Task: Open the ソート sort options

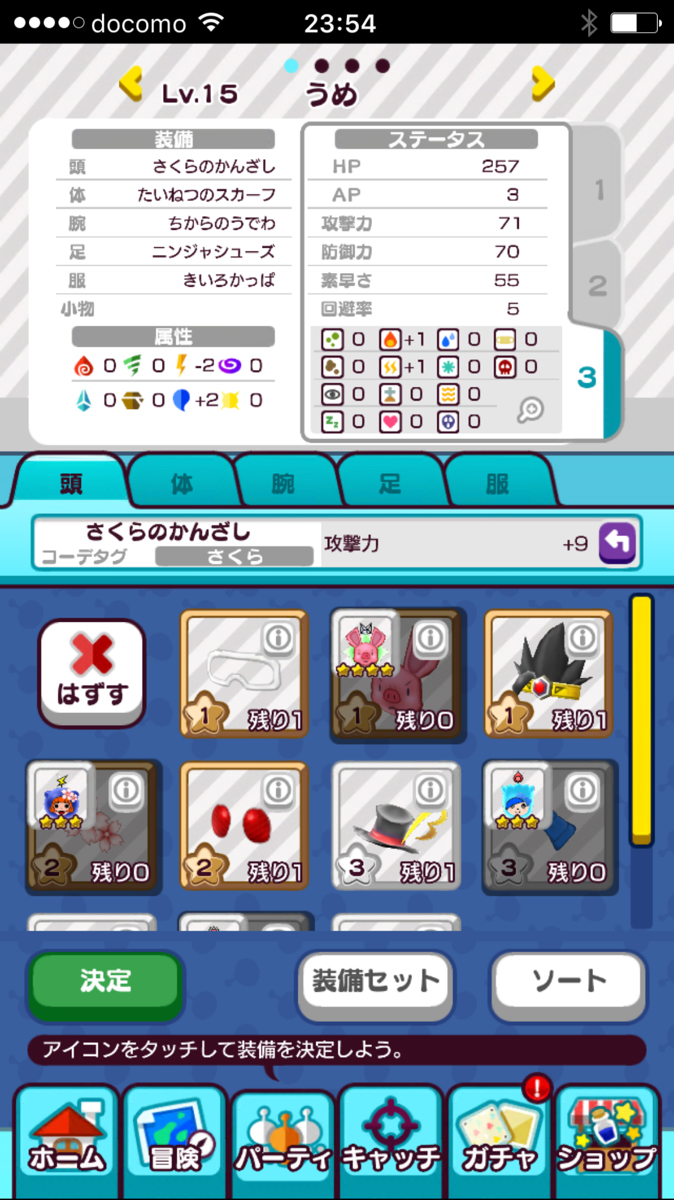Action: pos(567,982)
